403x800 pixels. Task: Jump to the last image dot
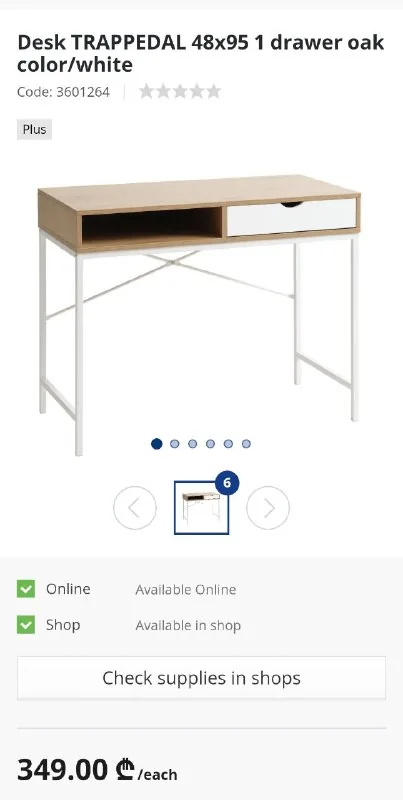(246, 444)
